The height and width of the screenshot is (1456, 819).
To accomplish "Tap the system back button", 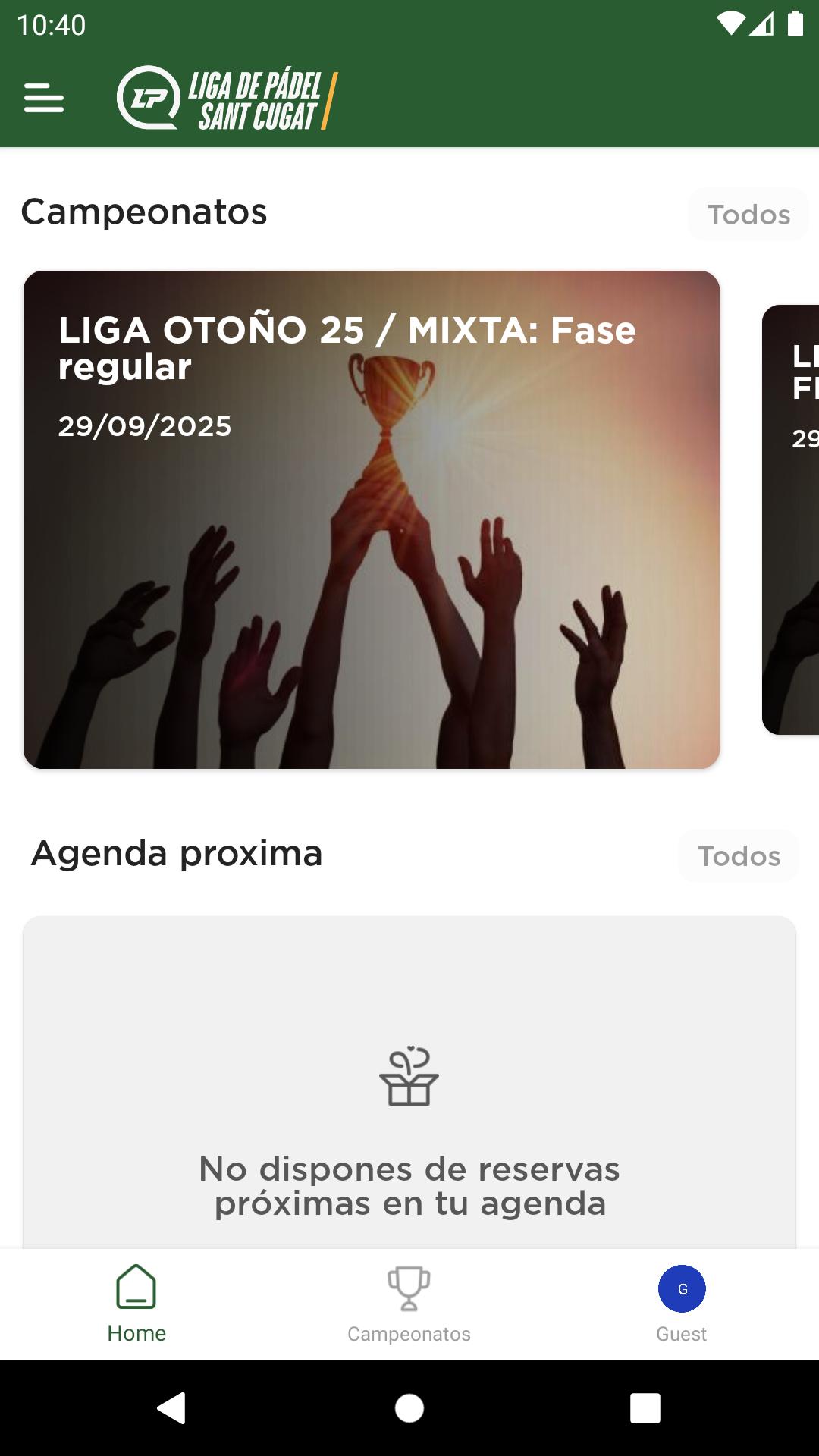I will pyautogui.click(x=171, y=1408).
